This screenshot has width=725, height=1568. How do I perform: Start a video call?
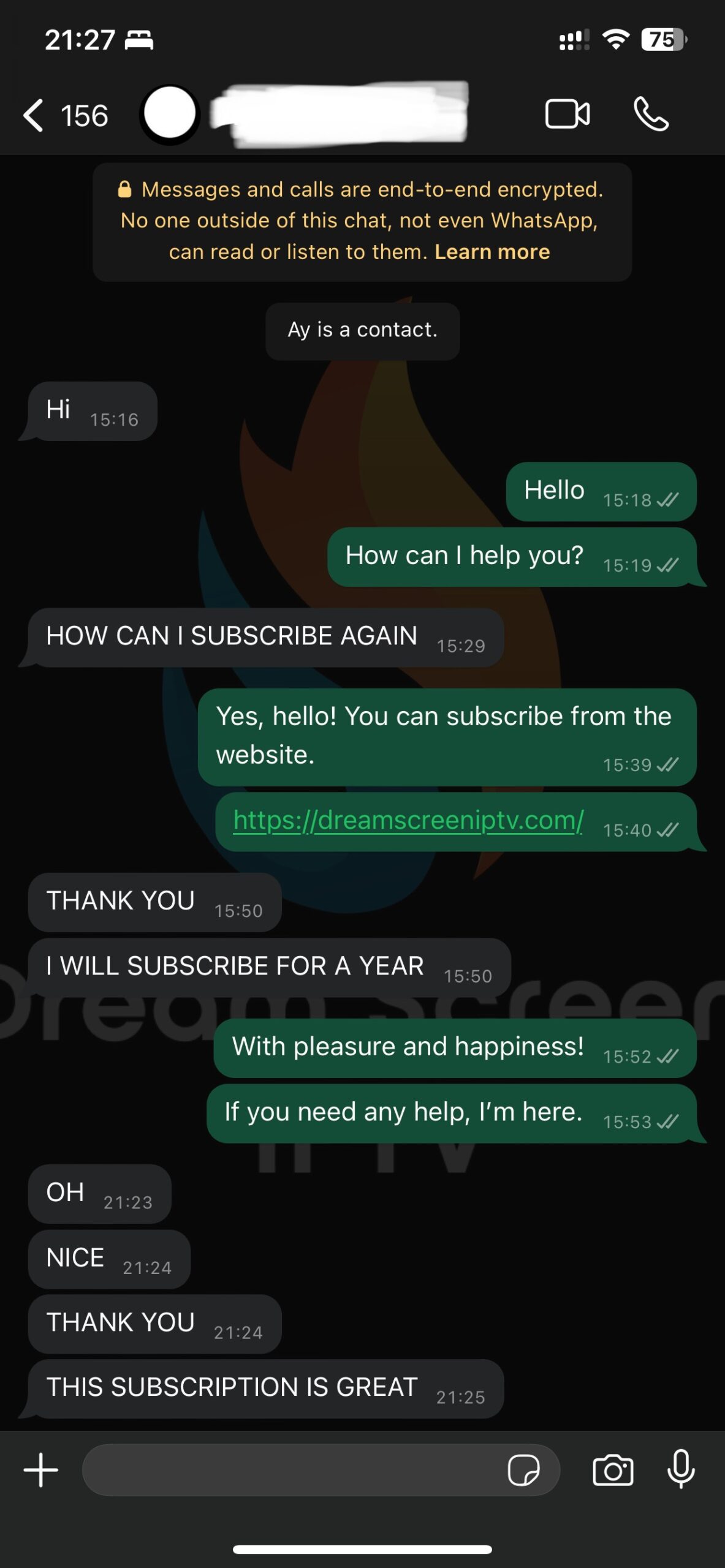click(x=567, y=115)
